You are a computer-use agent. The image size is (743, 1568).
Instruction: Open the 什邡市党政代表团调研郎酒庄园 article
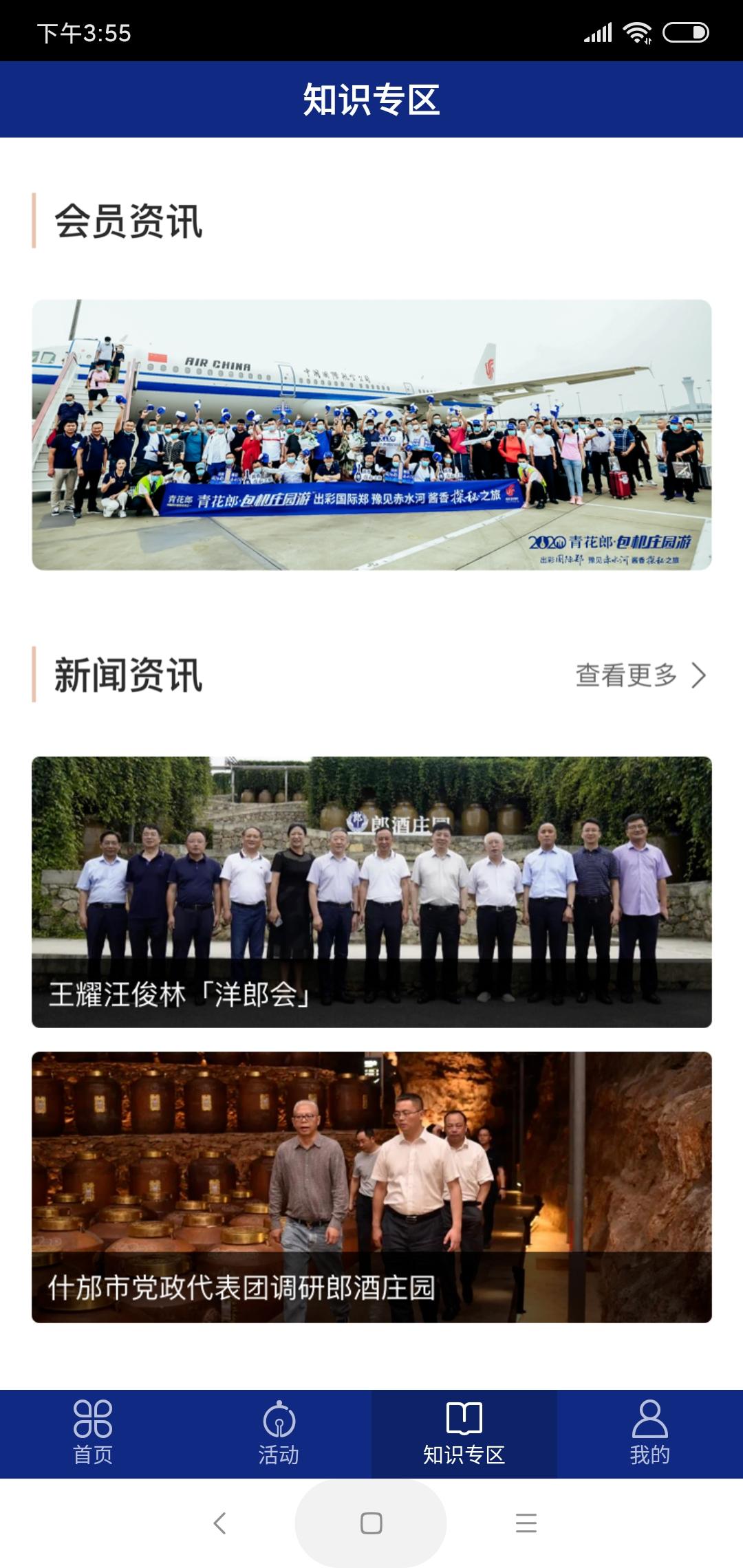(x=371, y=1187)
